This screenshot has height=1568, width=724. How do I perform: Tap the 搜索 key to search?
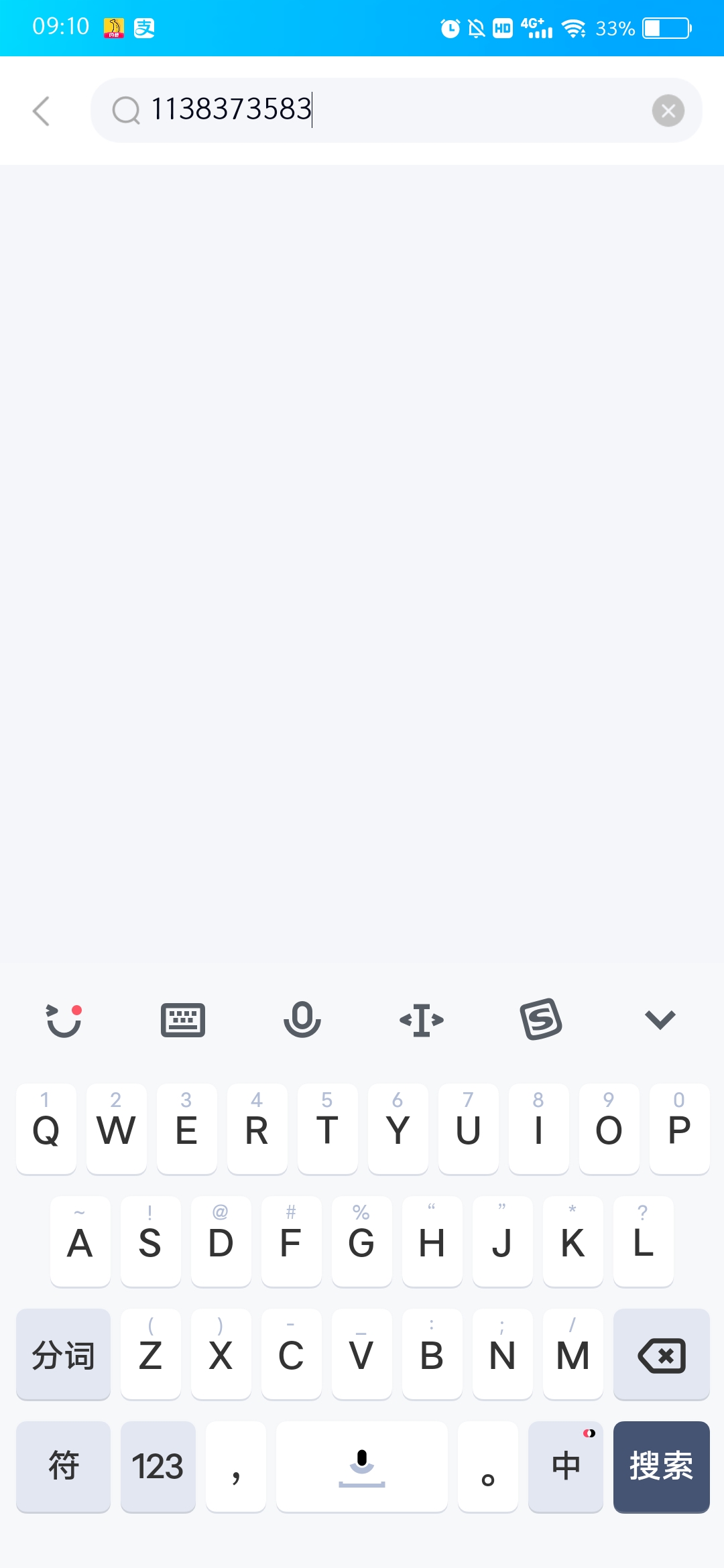point(661,1466)
